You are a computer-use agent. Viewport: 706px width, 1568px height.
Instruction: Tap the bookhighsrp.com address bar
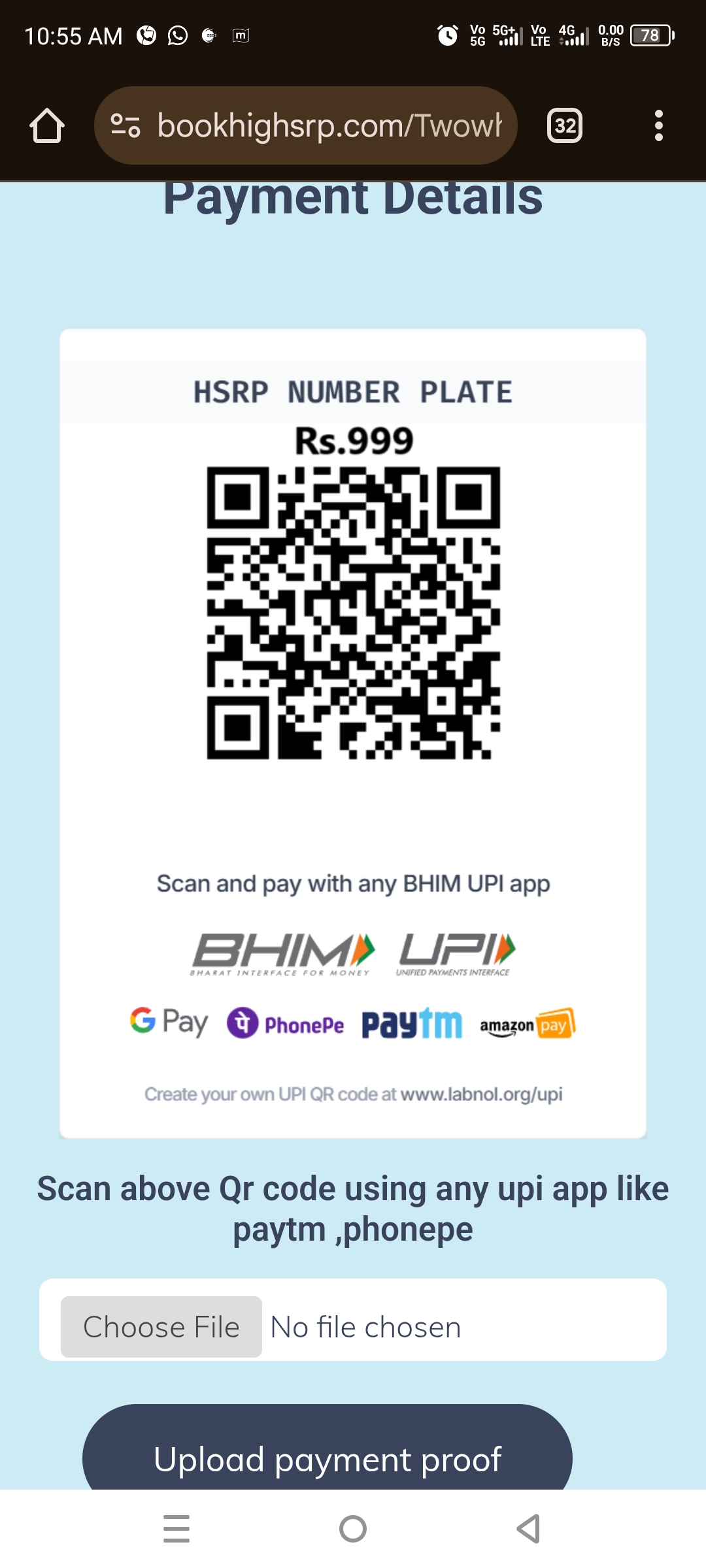click(x=329, y=125)
